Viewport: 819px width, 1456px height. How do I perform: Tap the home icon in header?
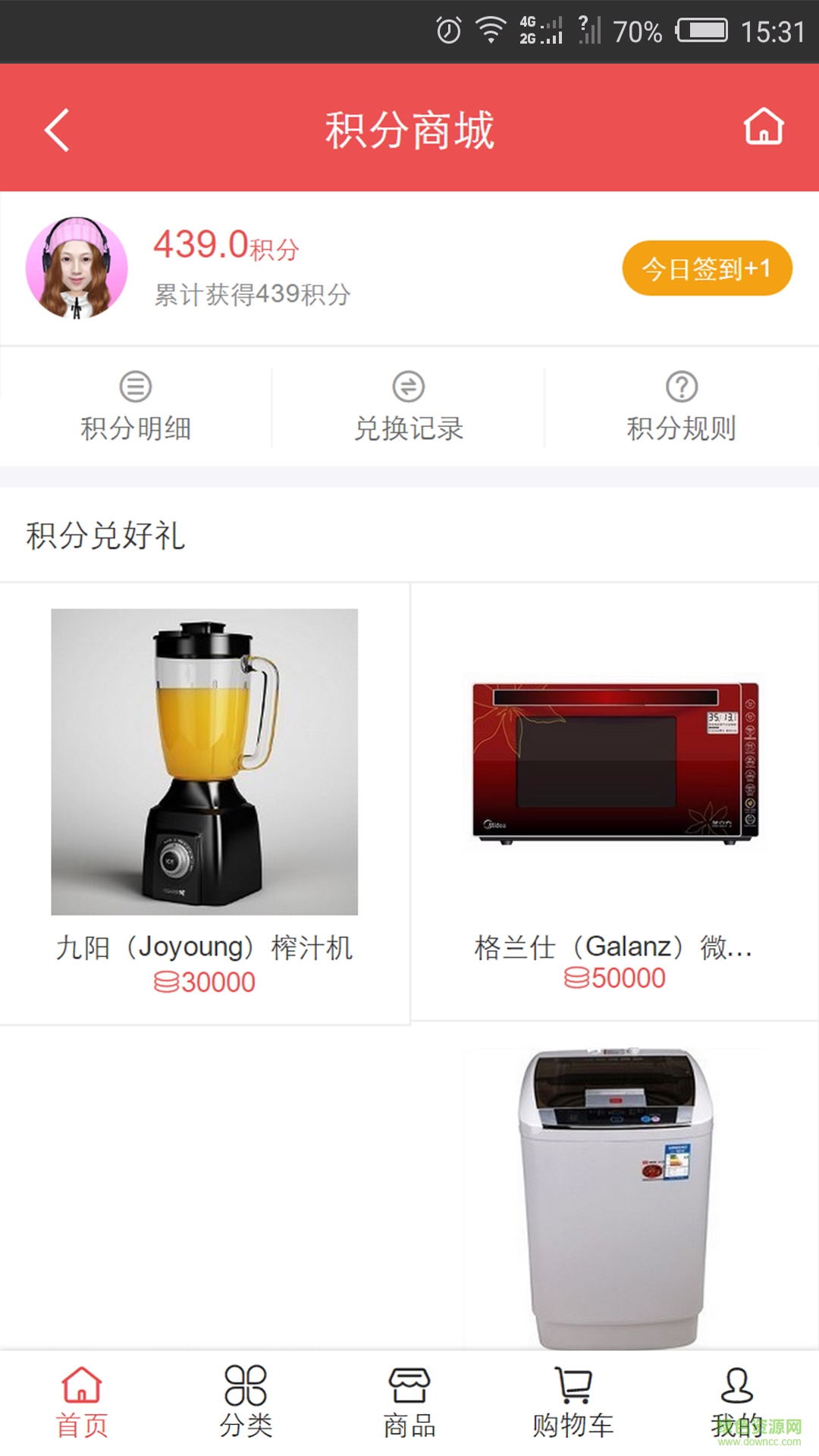[x=763, y=127]
